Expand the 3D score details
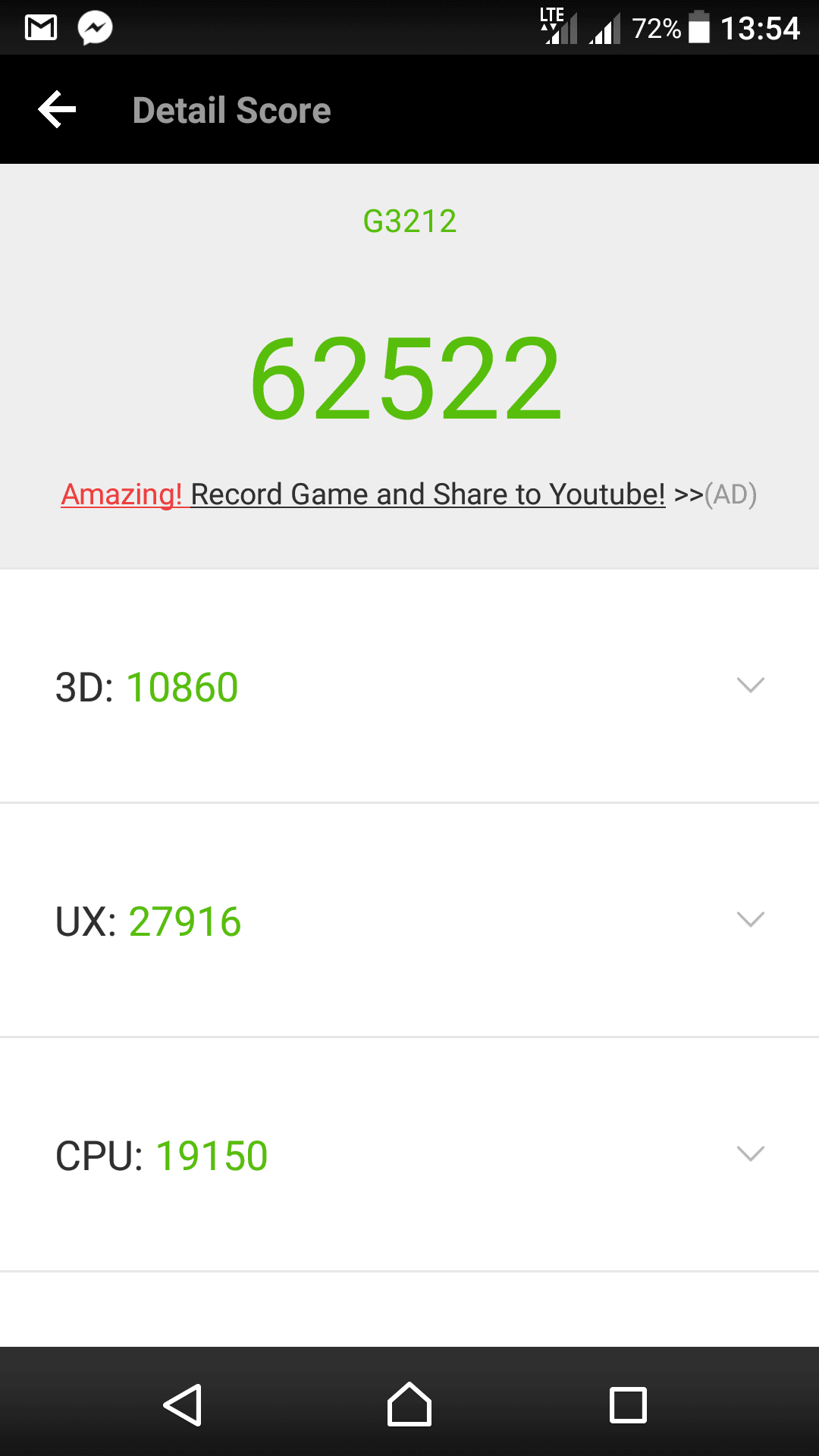This screenshot has height=1456, width=819. (x=409, y=686)
